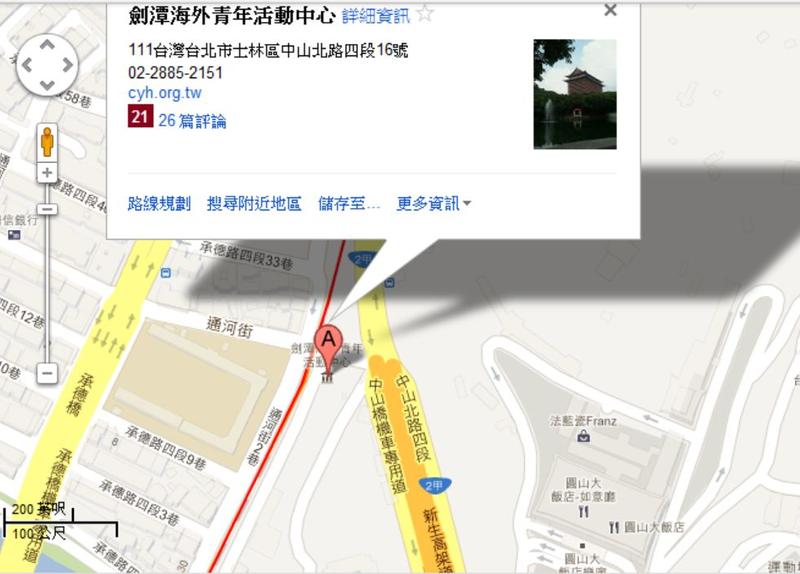Star 劍潭海外青年活動中心 as a favorite
Viewport: 800px width, 574px height.
pos(425,14)
